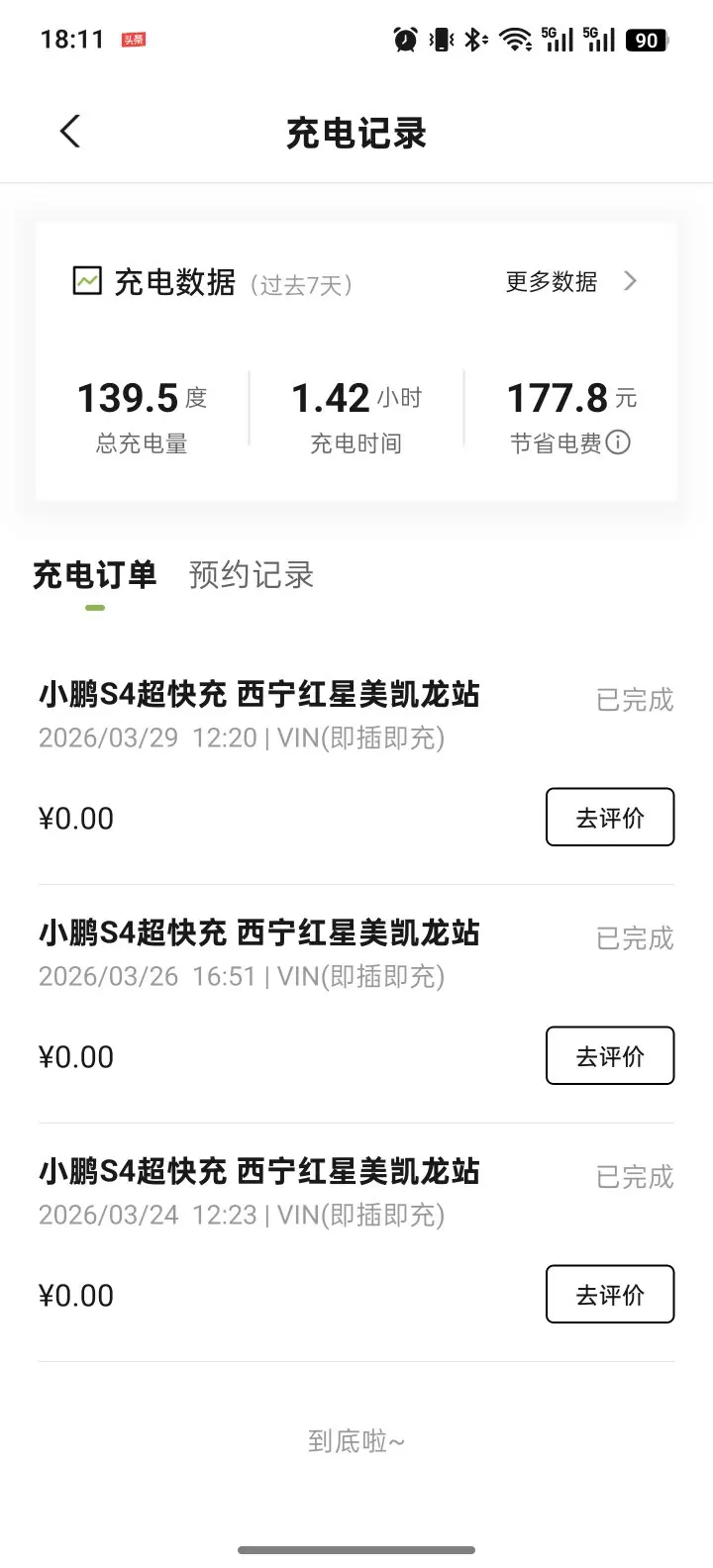Open the 2026/03/24 12:23 charging order

[x=259, y=1191]
